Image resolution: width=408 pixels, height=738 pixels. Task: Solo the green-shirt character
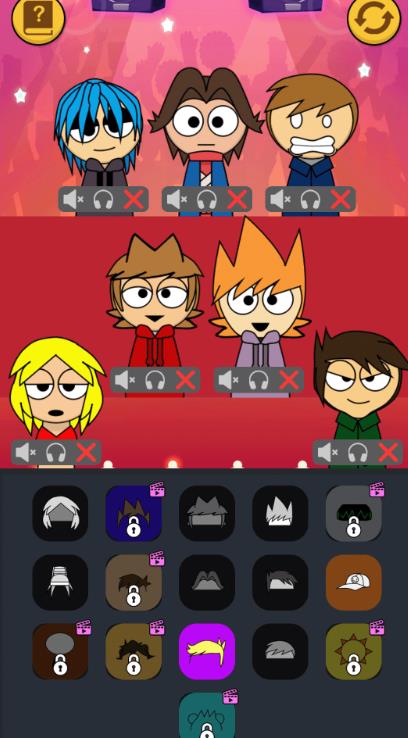click(358, 453)
